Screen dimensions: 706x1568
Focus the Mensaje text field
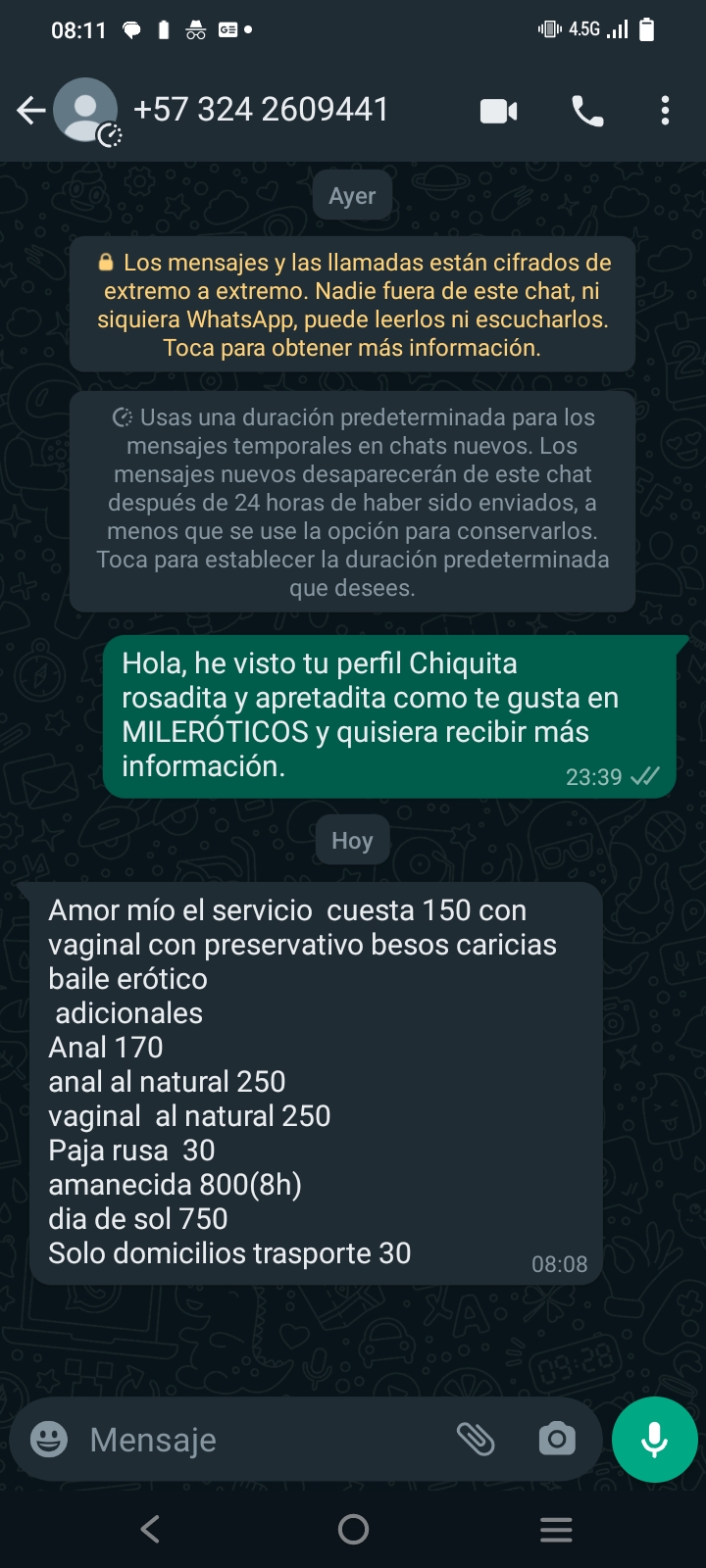click(x=263, y=1440)
